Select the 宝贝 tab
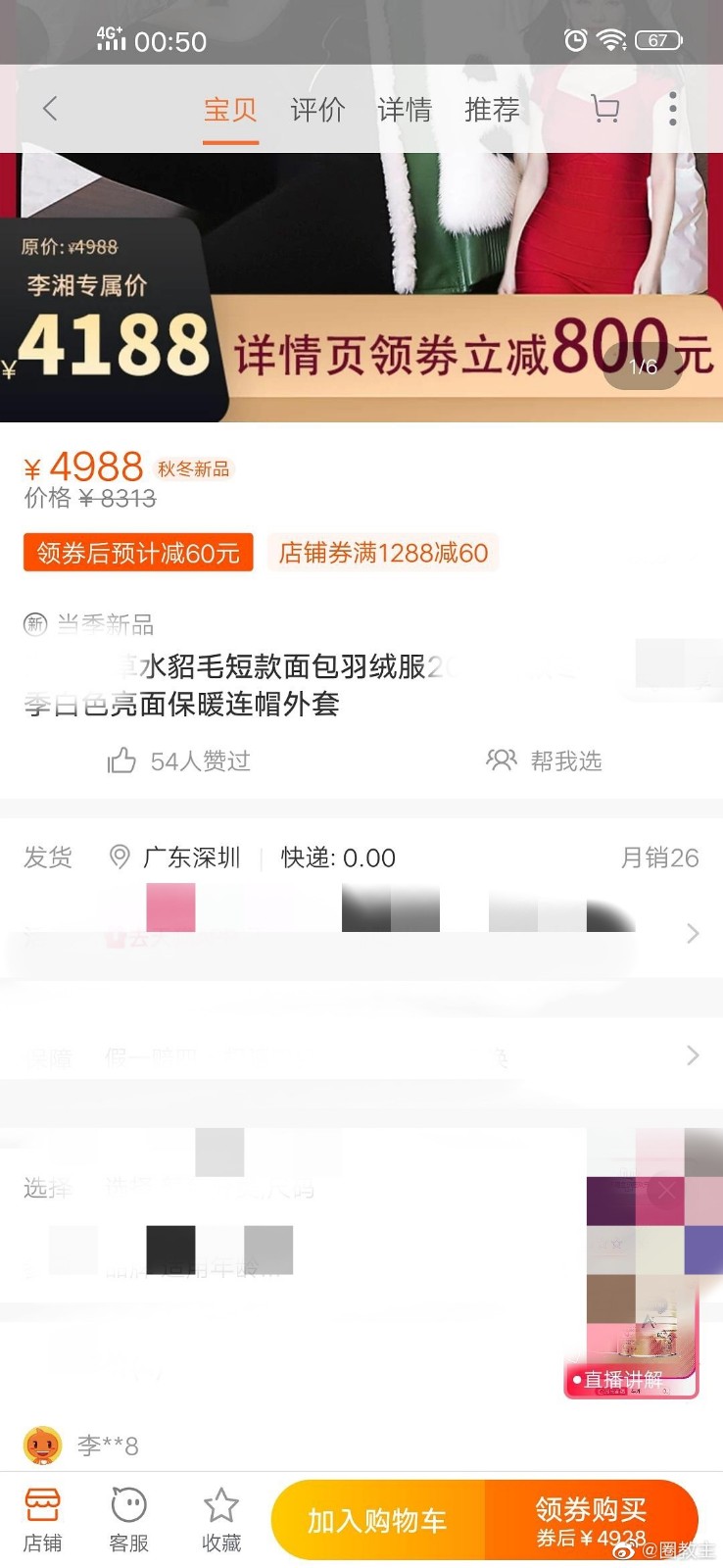 click(230, 110)
